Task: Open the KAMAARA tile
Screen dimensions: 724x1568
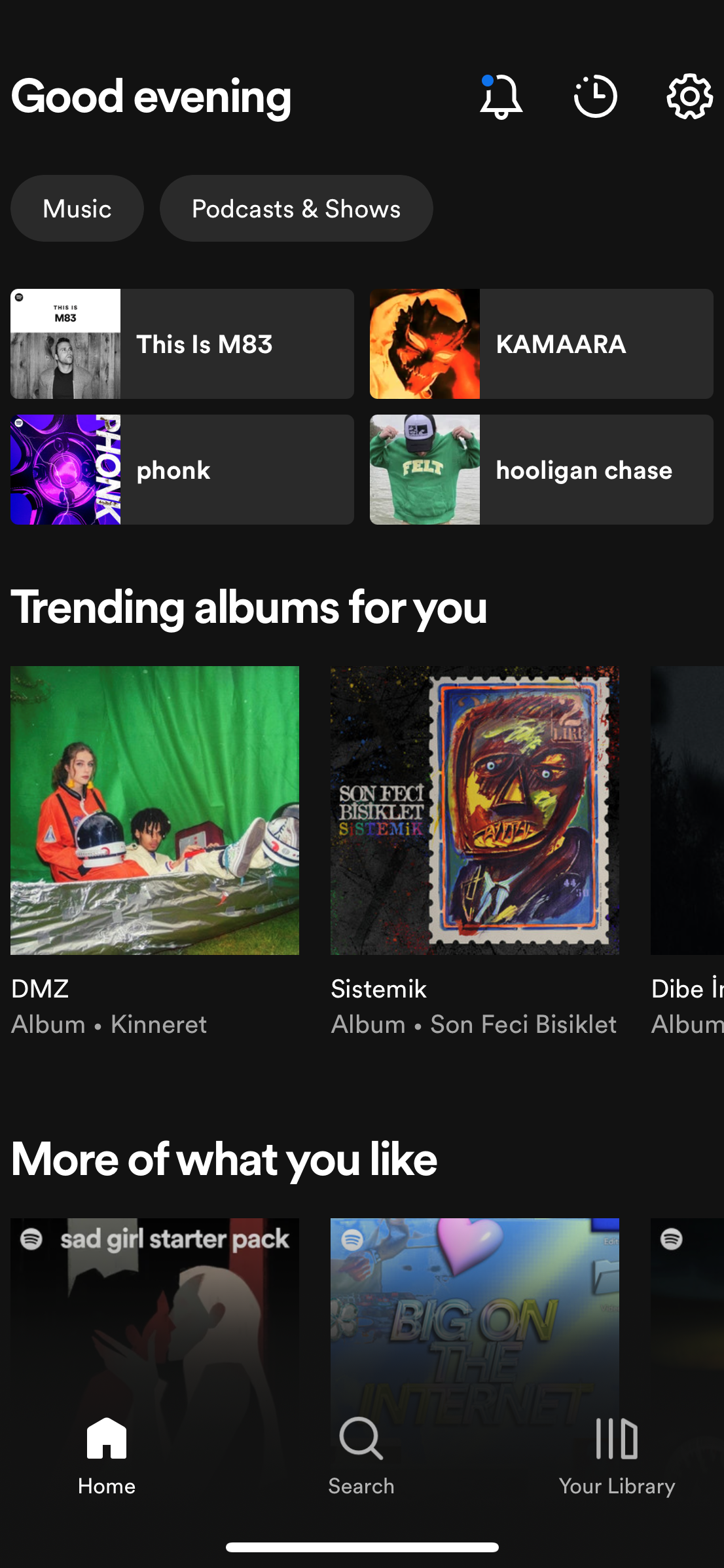Action: pos(541,344)
